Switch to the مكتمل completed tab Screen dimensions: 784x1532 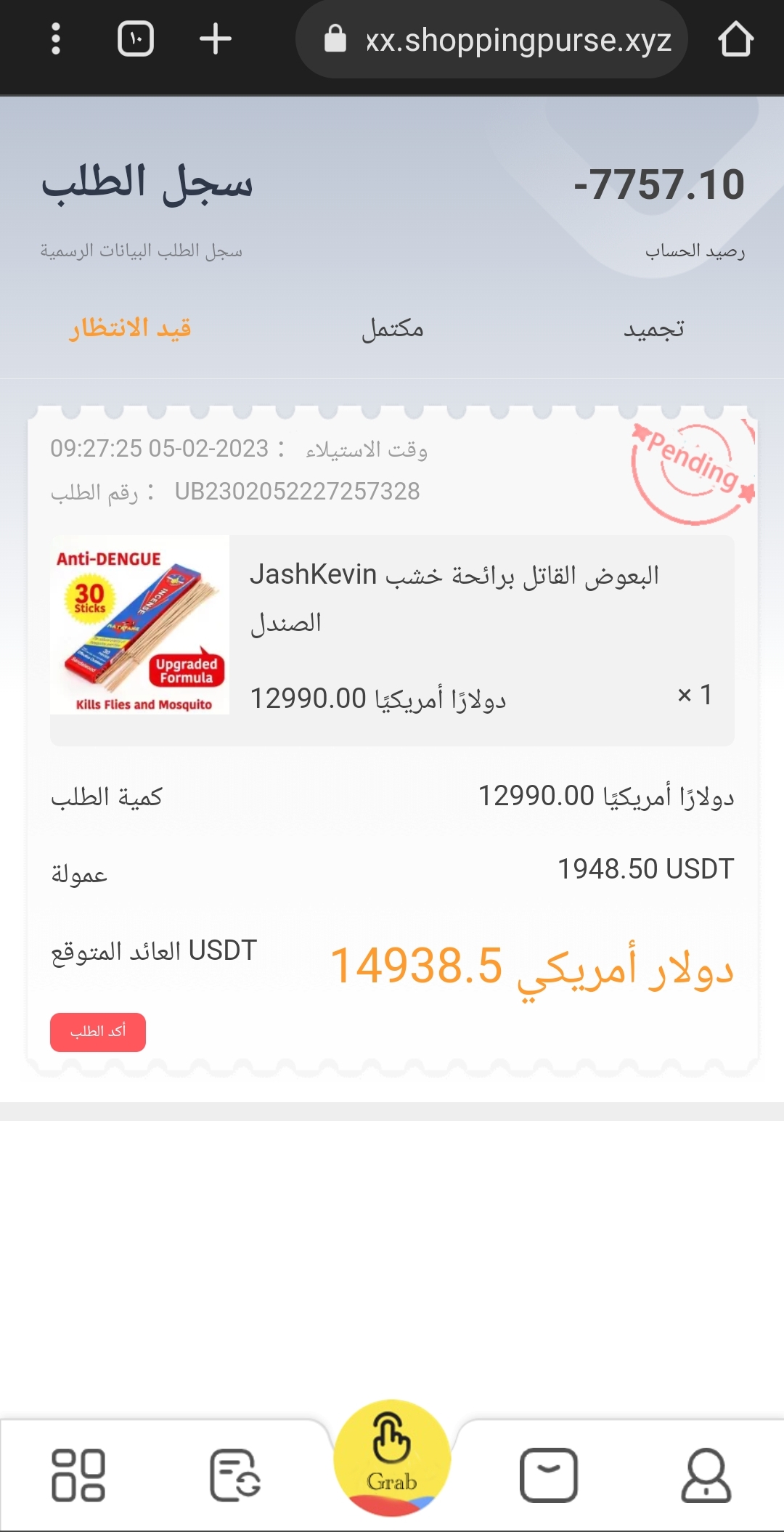coord(392,329)
